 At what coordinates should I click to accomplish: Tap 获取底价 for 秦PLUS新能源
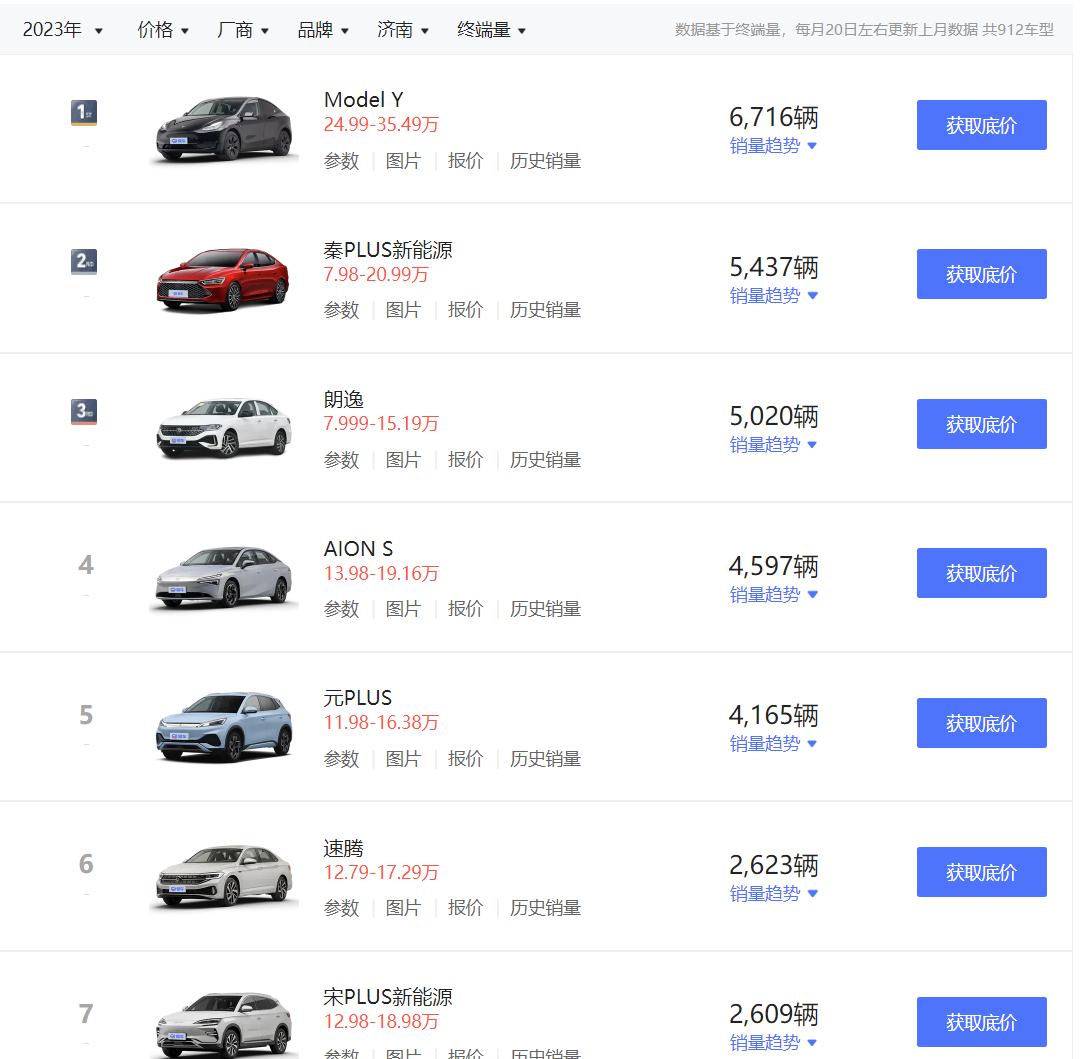coord(981,274)
